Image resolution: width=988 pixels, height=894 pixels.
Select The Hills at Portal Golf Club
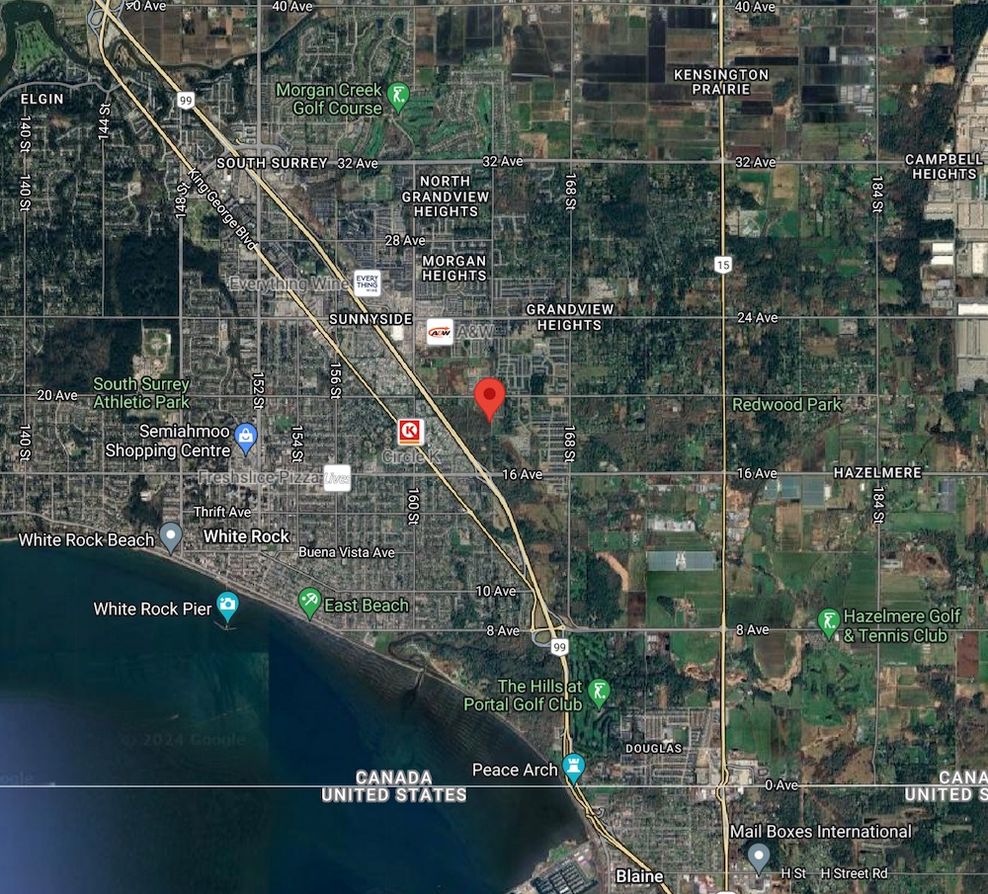[598, 692]
